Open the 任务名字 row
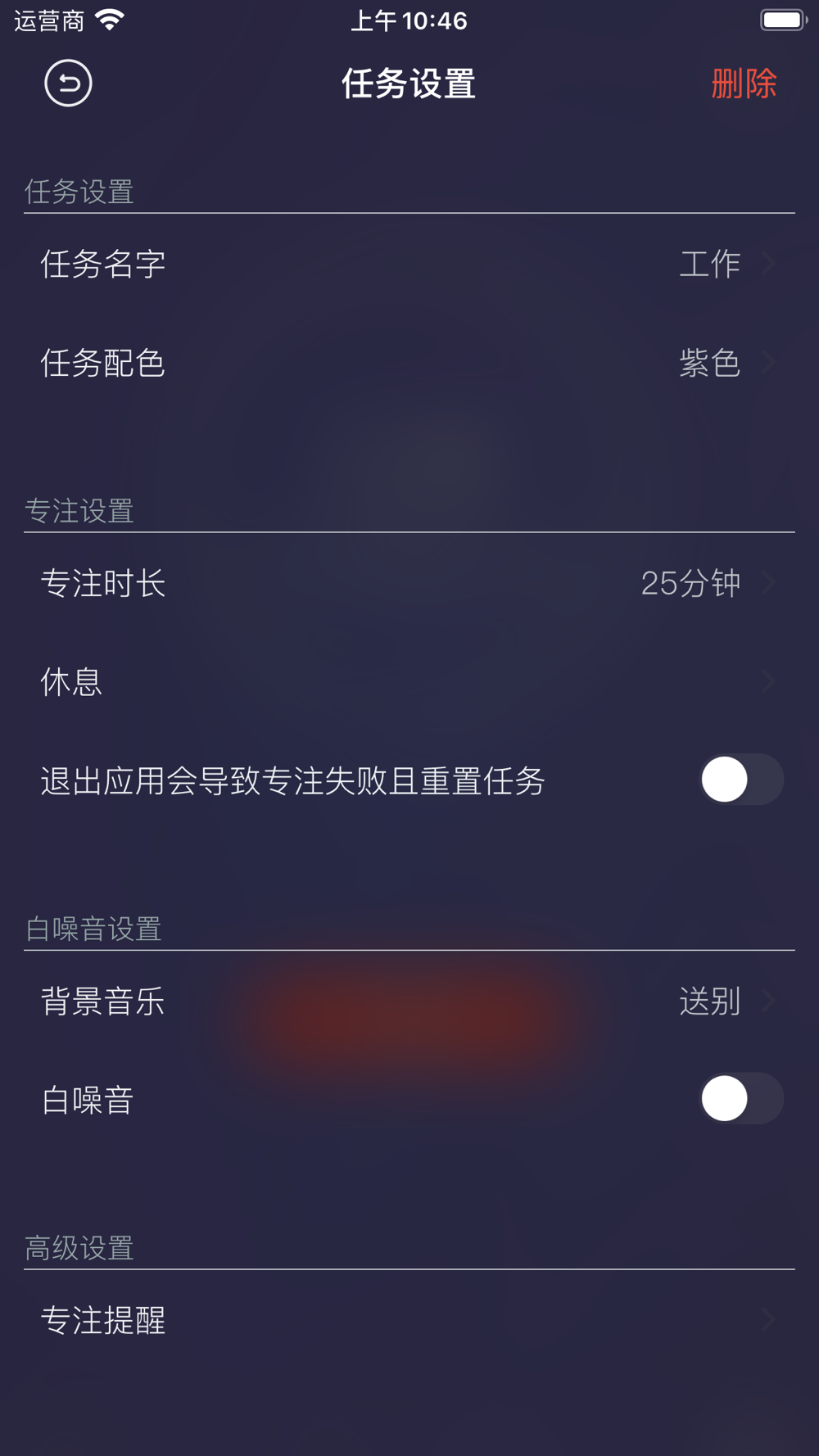 click(409, 264)
